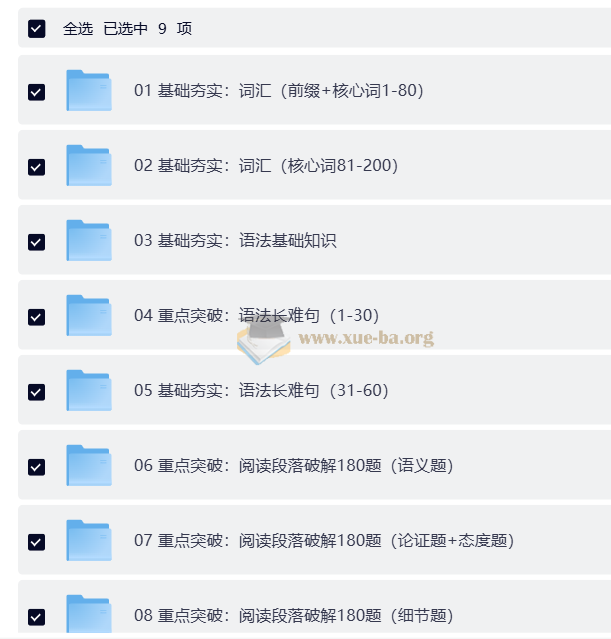Open folder 04 语法长难句 (1-30)
Image resolution: width=611 pixels, height=639 pixels.
pyautogui.click(x=256, y=316)
